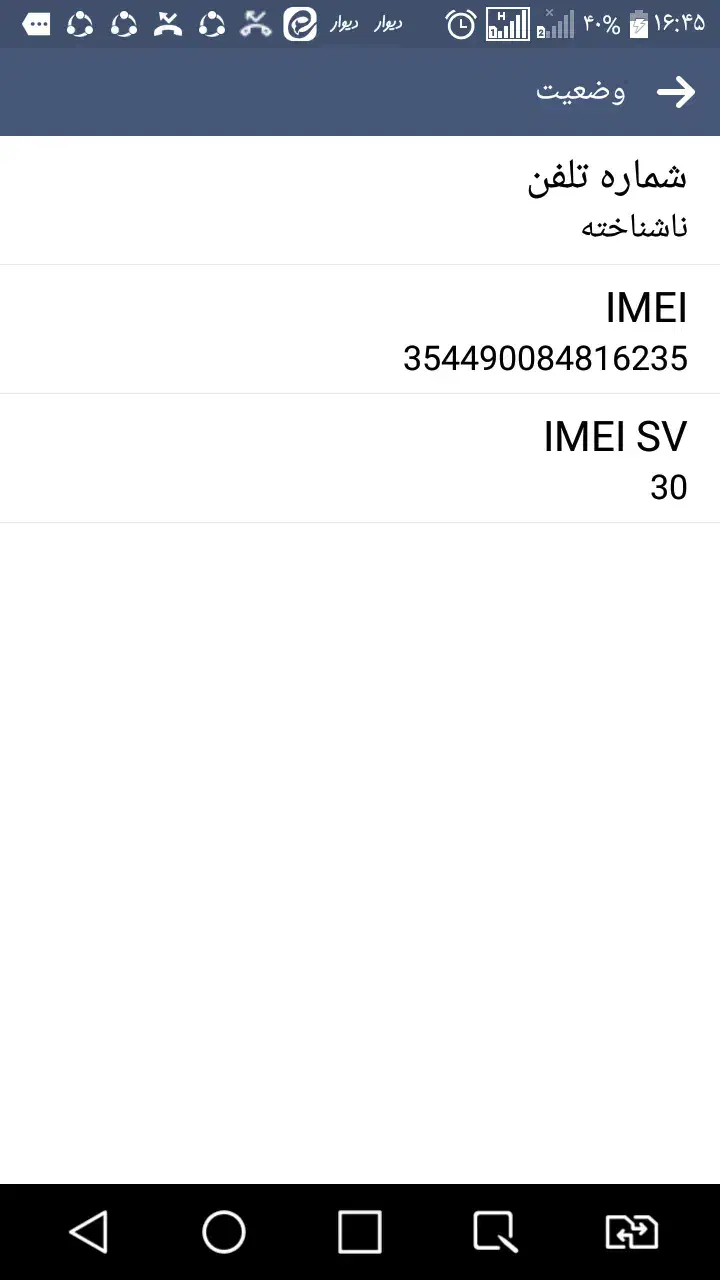Tap the system home button
Image resolution: width=720 pixels, height=1280 pixels.
tap(224, 1232)
